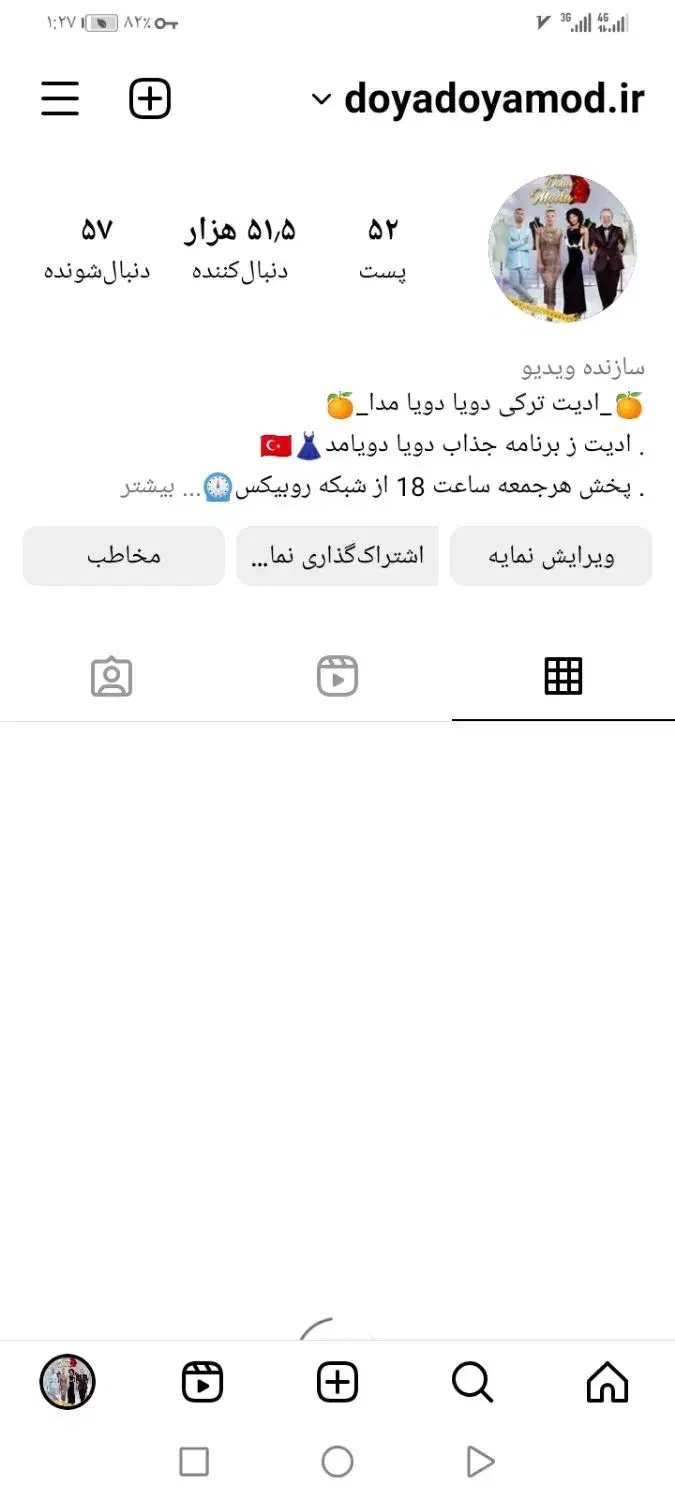
Task: Tap the اشتراک‌گذاری نما... share profile button
Action: pos(337,556)
